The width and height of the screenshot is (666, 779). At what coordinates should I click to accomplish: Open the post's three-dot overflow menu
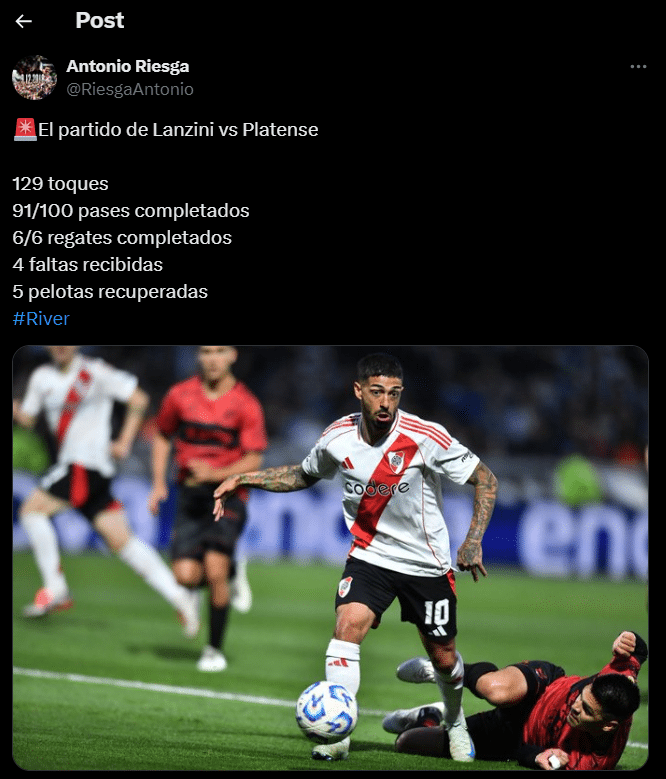(638, 66)
